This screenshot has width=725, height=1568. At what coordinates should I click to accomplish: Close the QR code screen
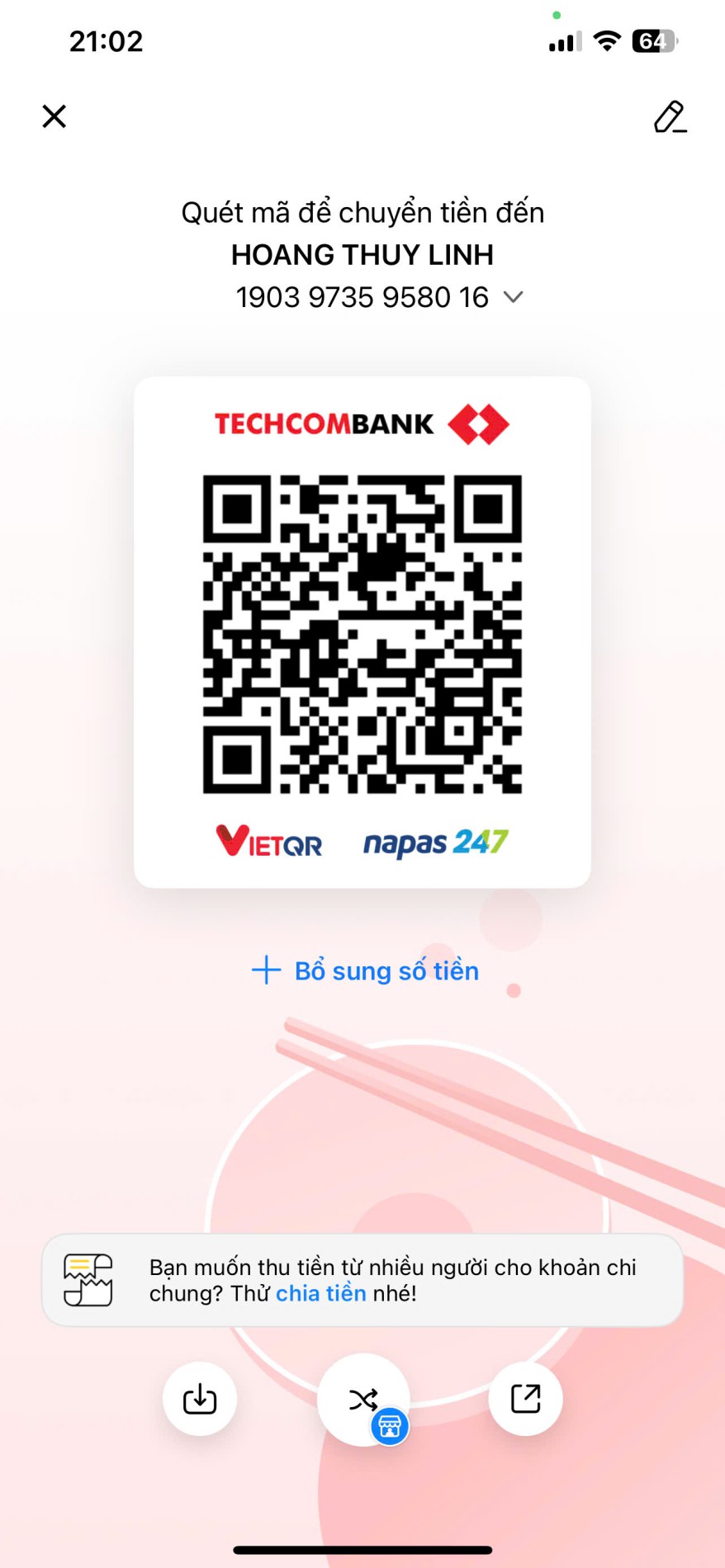pos(54,116)
